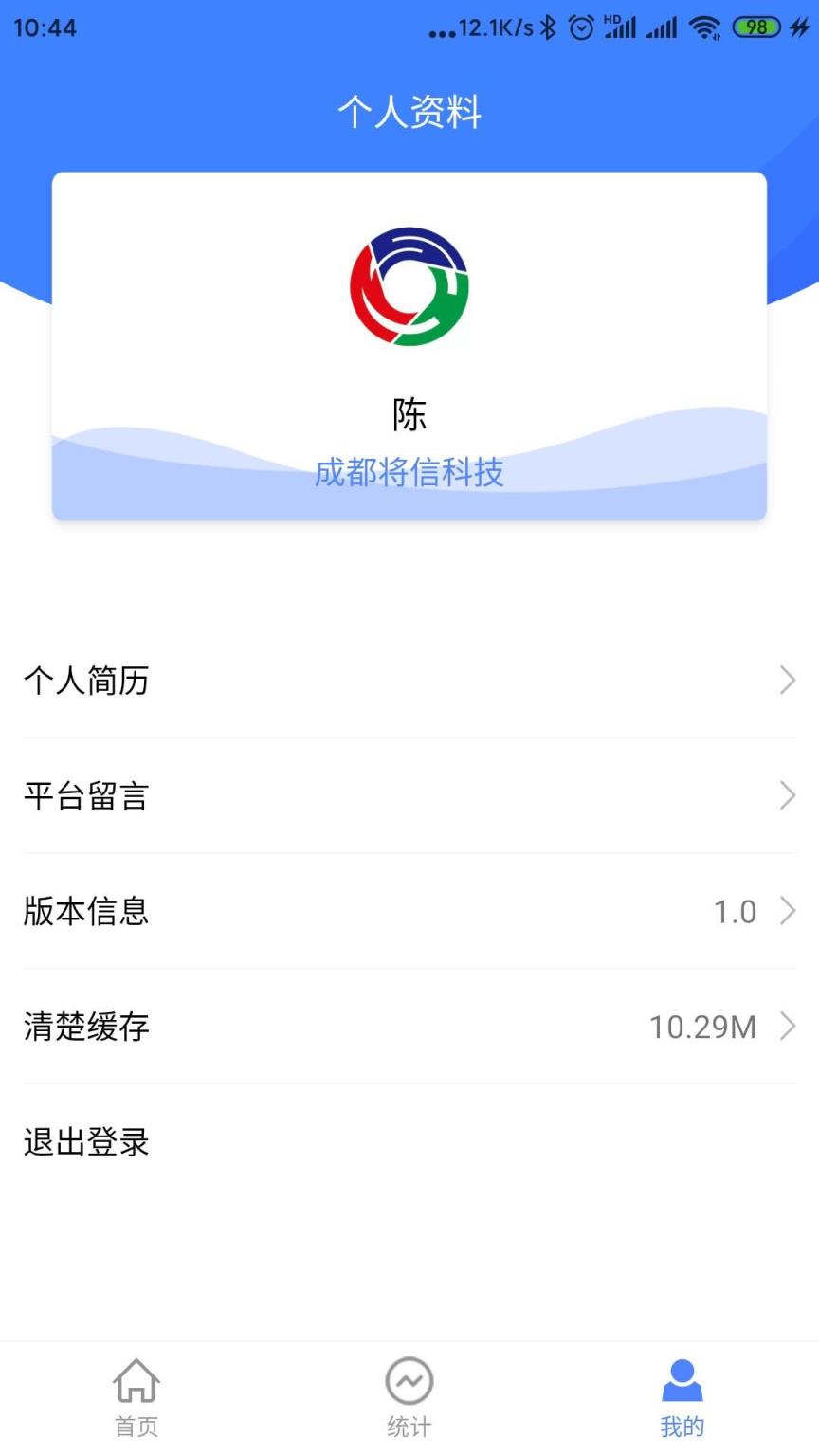The height and width of the screenshot is (1456, 819).
Task: Tap the chevron next to 10.29M cache
Action: 789,1027
